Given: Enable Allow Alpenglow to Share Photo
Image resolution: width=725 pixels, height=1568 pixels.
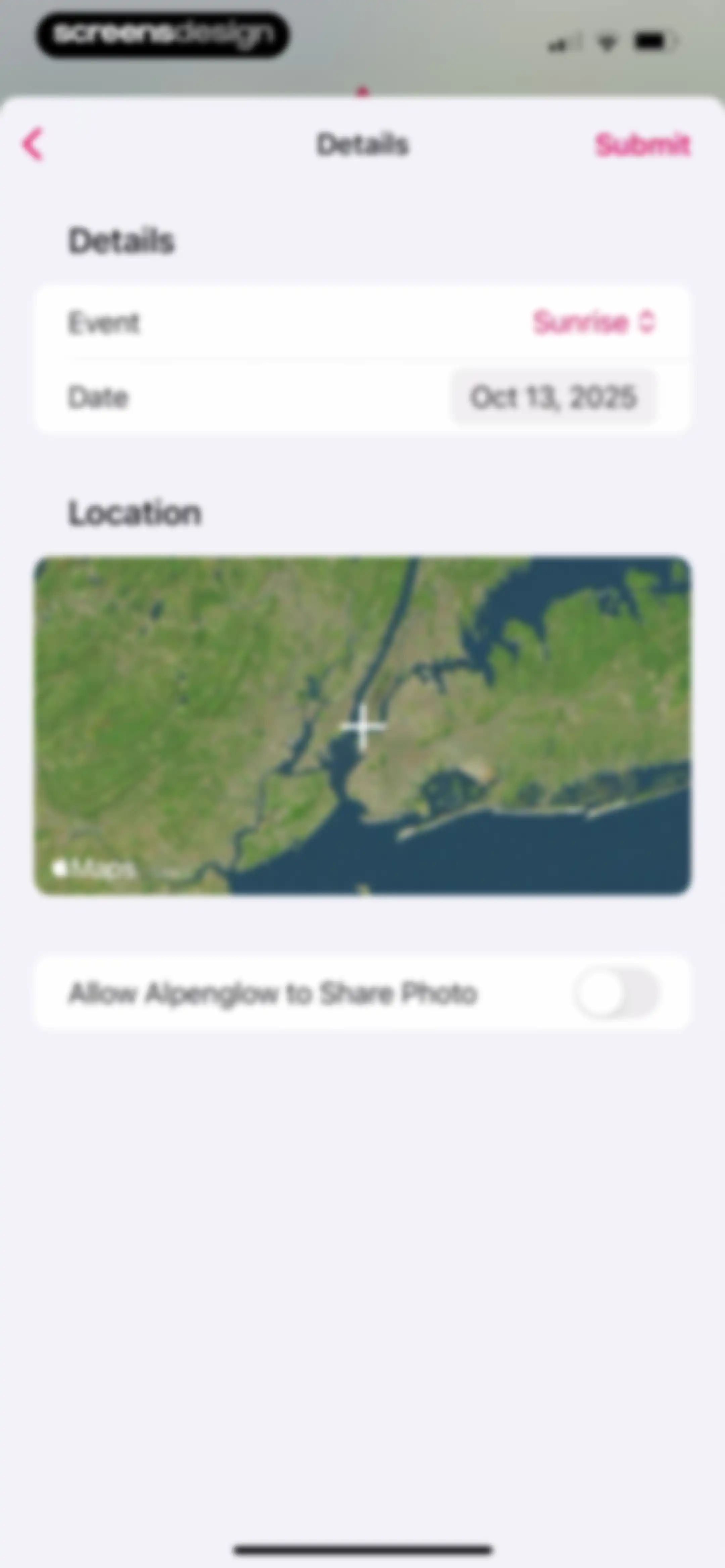Looking at the screenshot, I should click(617, 993).
